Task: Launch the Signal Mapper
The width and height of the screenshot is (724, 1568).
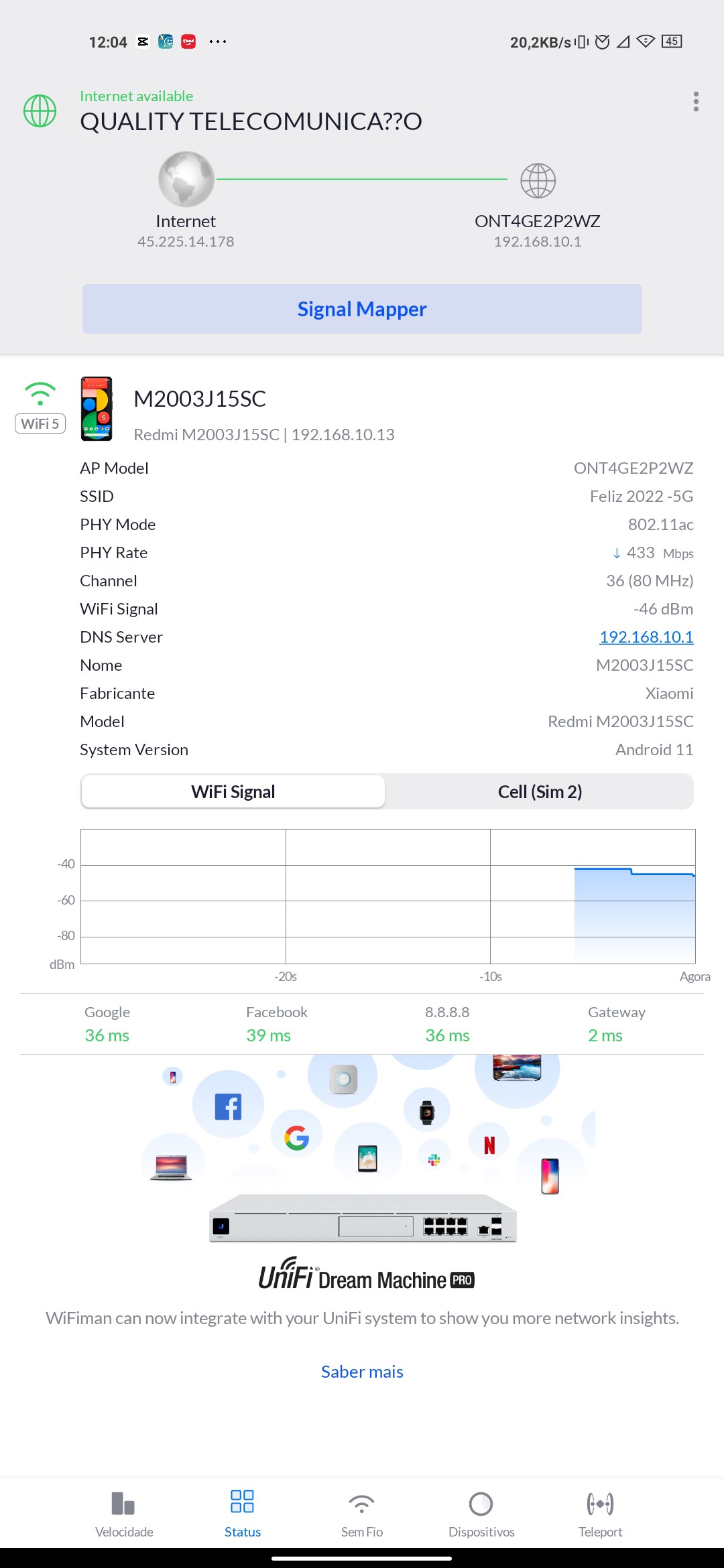Action: pyautogui.click(x=362, y=309)
